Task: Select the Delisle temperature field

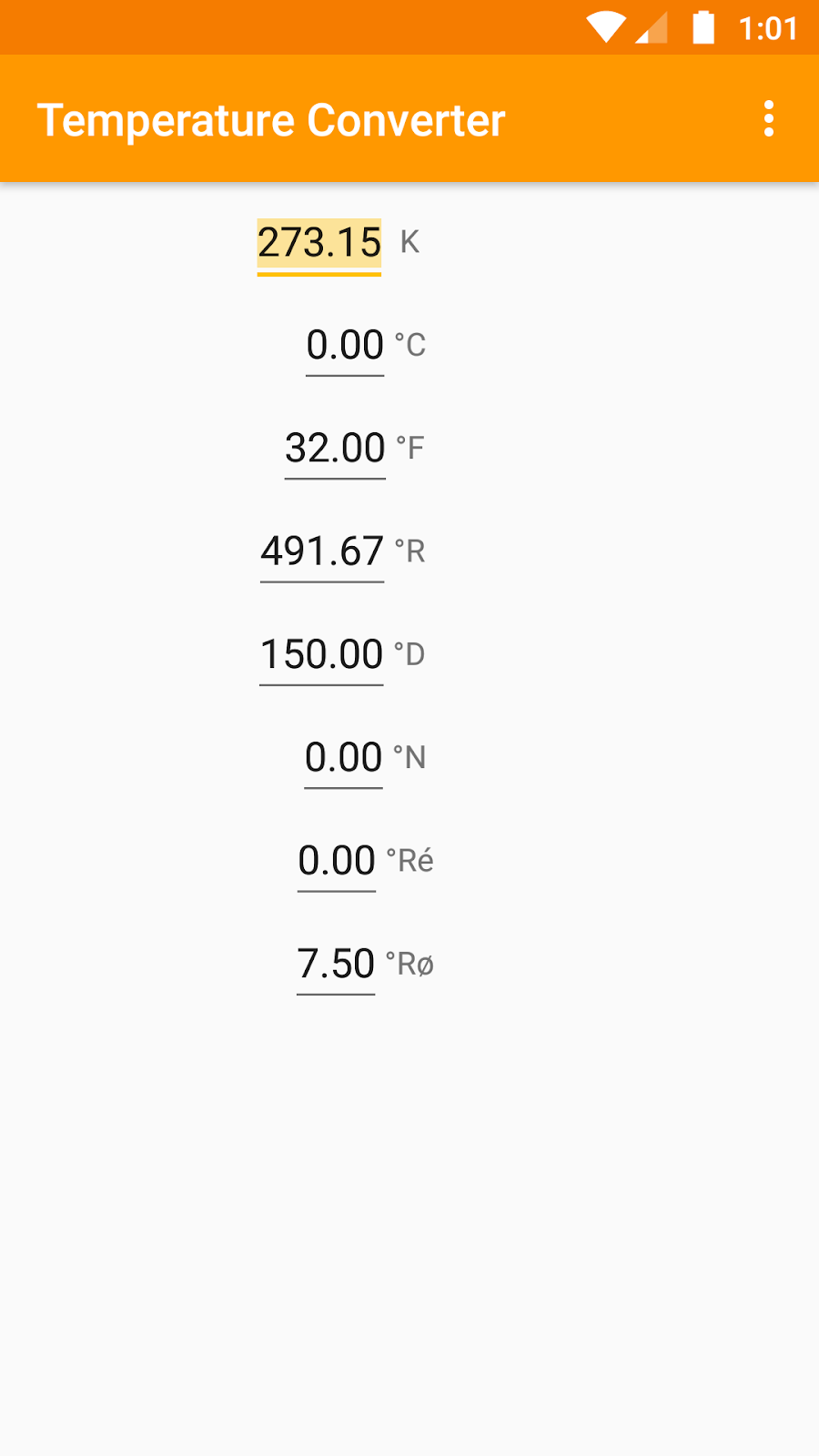Action: [320, 653]
